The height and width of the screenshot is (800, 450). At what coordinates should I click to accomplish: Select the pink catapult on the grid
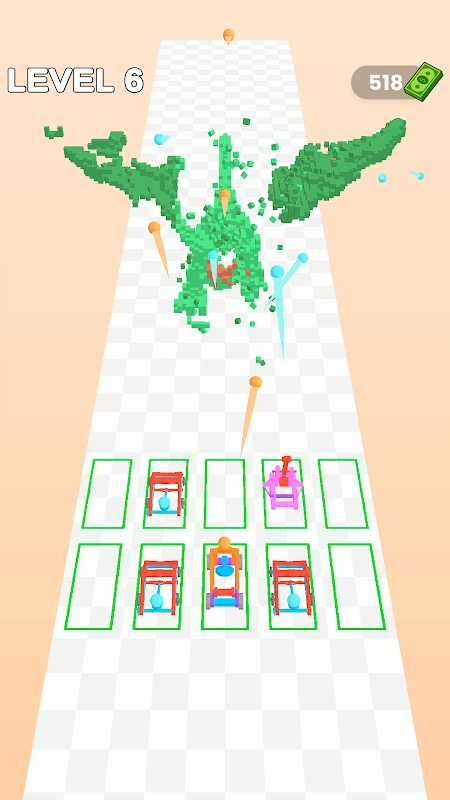pyautogui.click(x=284, y=485)
